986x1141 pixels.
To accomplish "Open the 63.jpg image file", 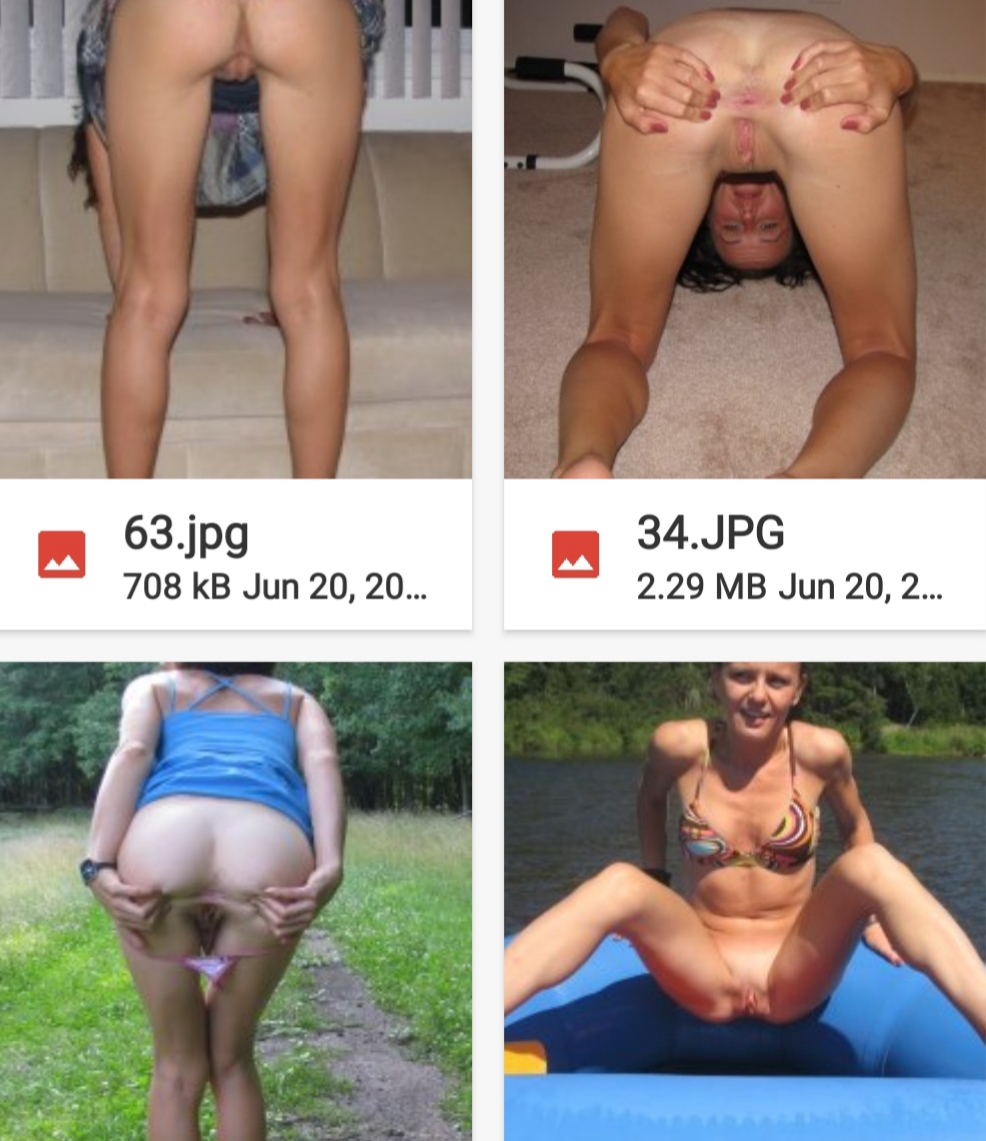I will click(236, 555).
